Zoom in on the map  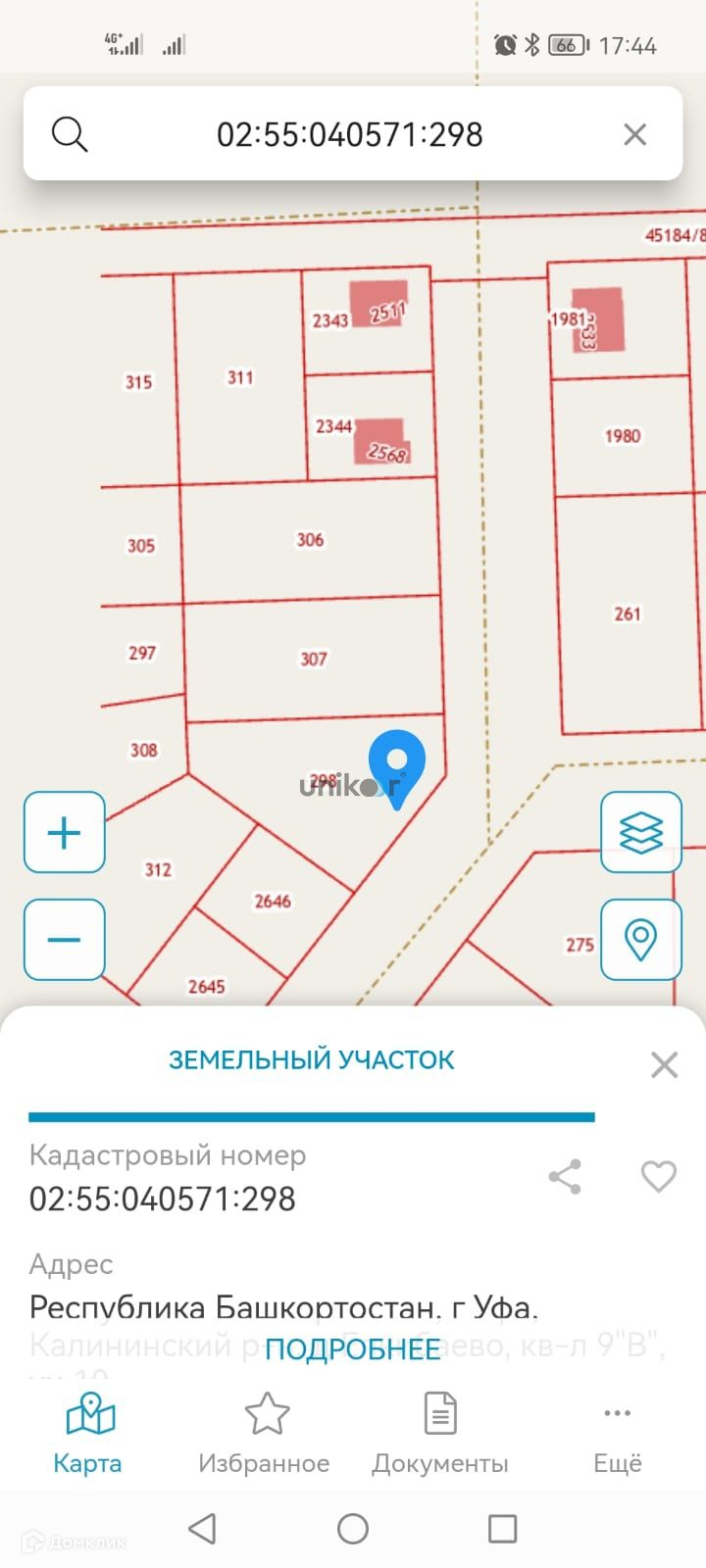point(65,833)
